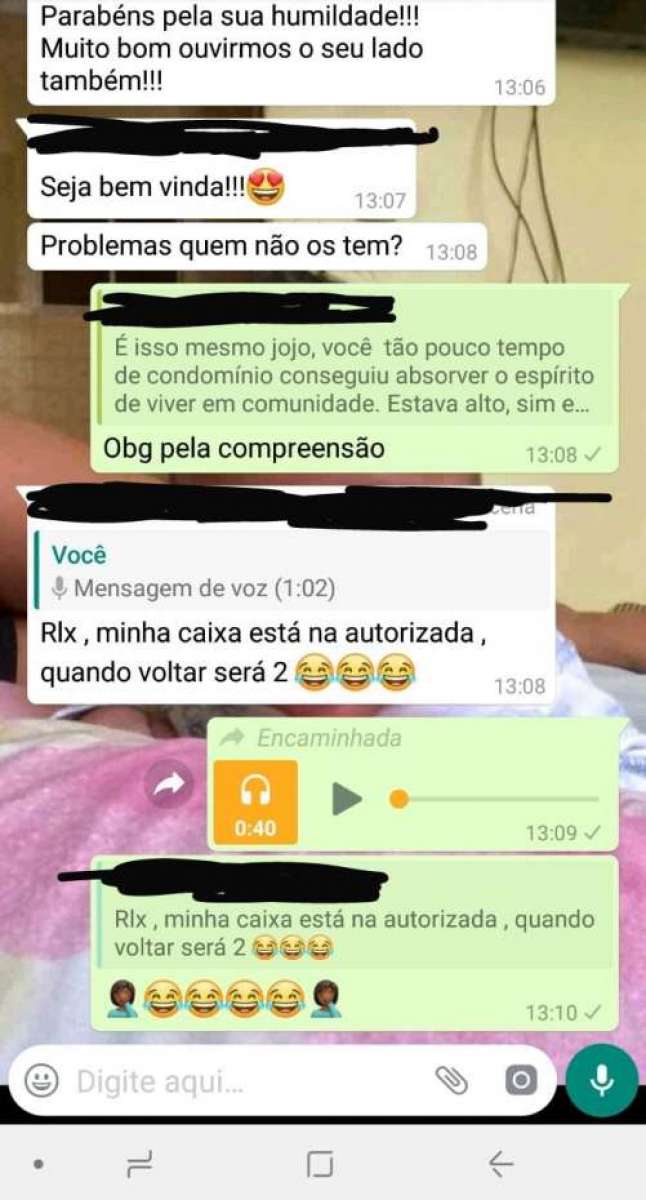Jump to the quoted "Mensagem de voz (1:02)" reply
The image size is (646, 1200).
[290, 571]
